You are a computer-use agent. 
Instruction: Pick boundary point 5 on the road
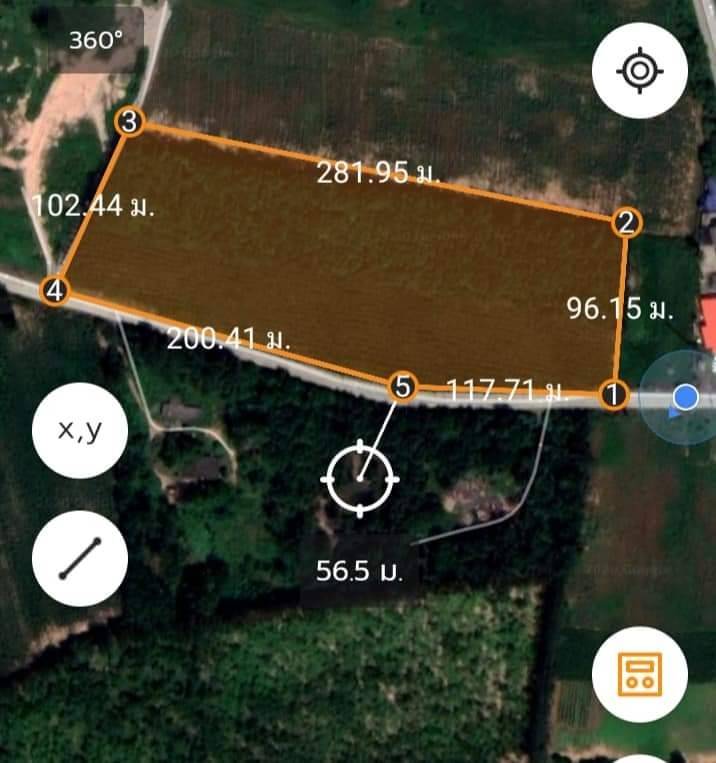pos(402,387)
